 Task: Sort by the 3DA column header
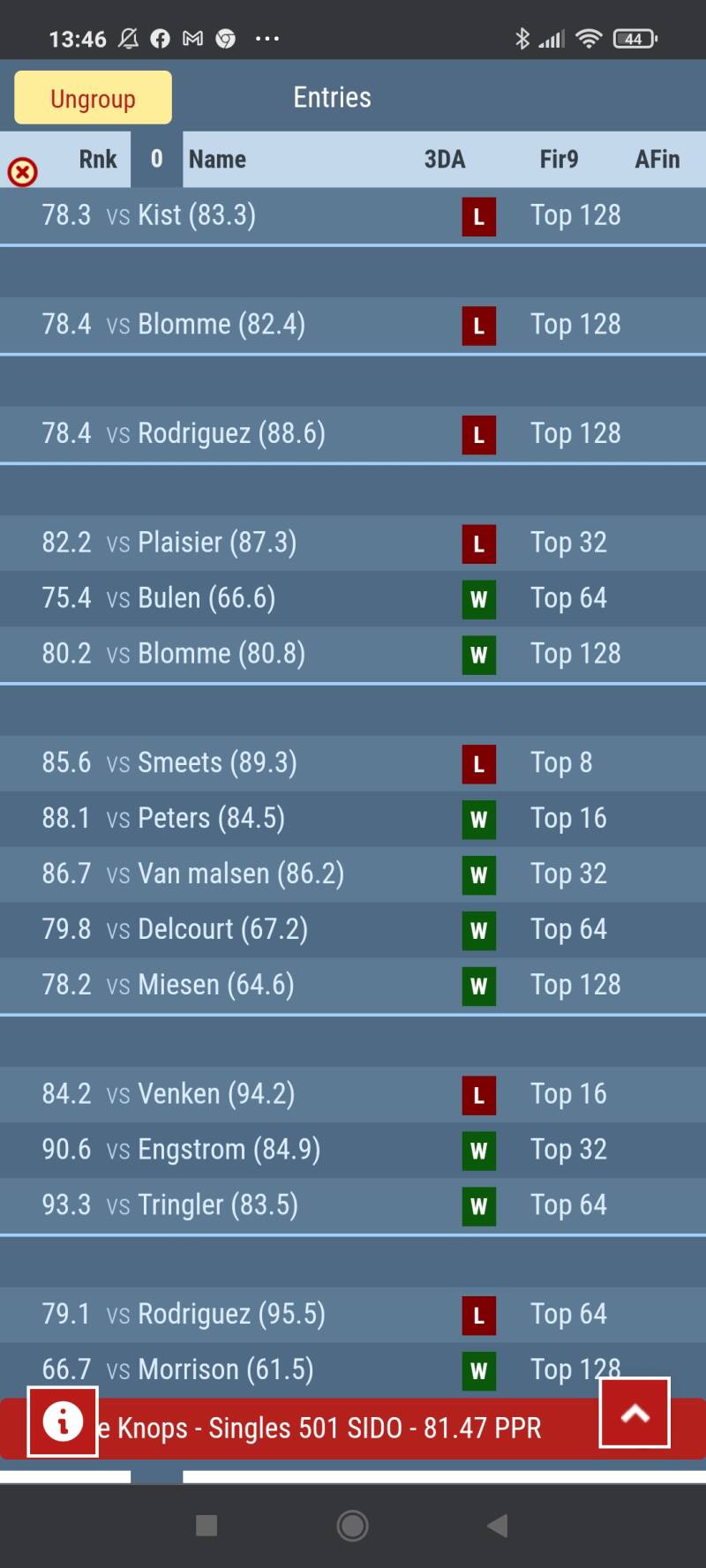[444, 160]
